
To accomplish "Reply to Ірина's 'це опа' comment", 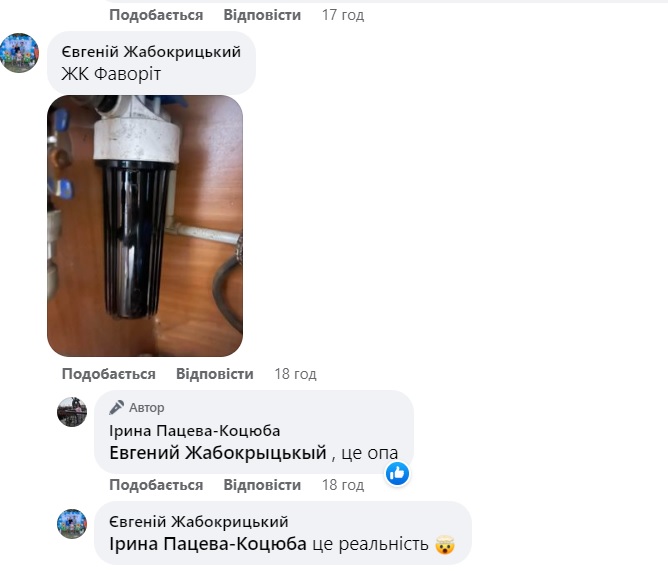I will click(262, 485).
